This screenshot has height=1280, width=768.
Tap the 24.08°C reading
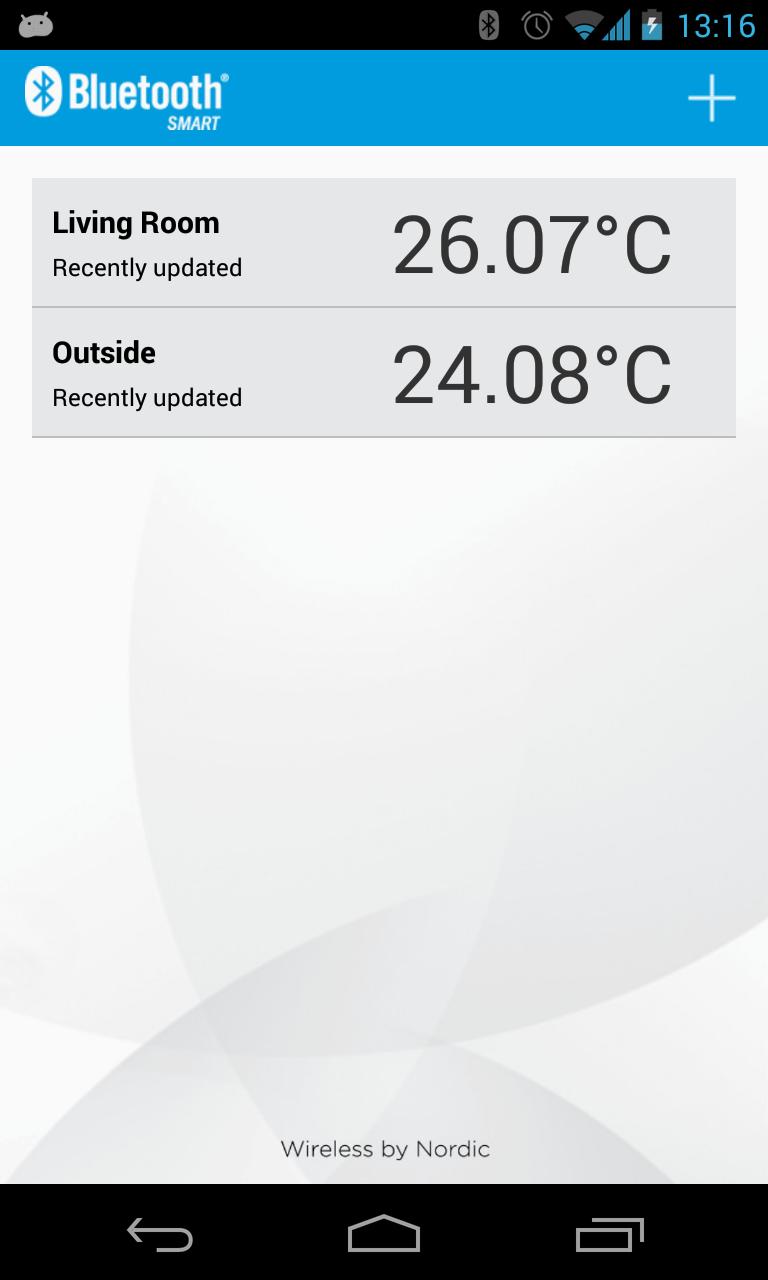(532, 373)
